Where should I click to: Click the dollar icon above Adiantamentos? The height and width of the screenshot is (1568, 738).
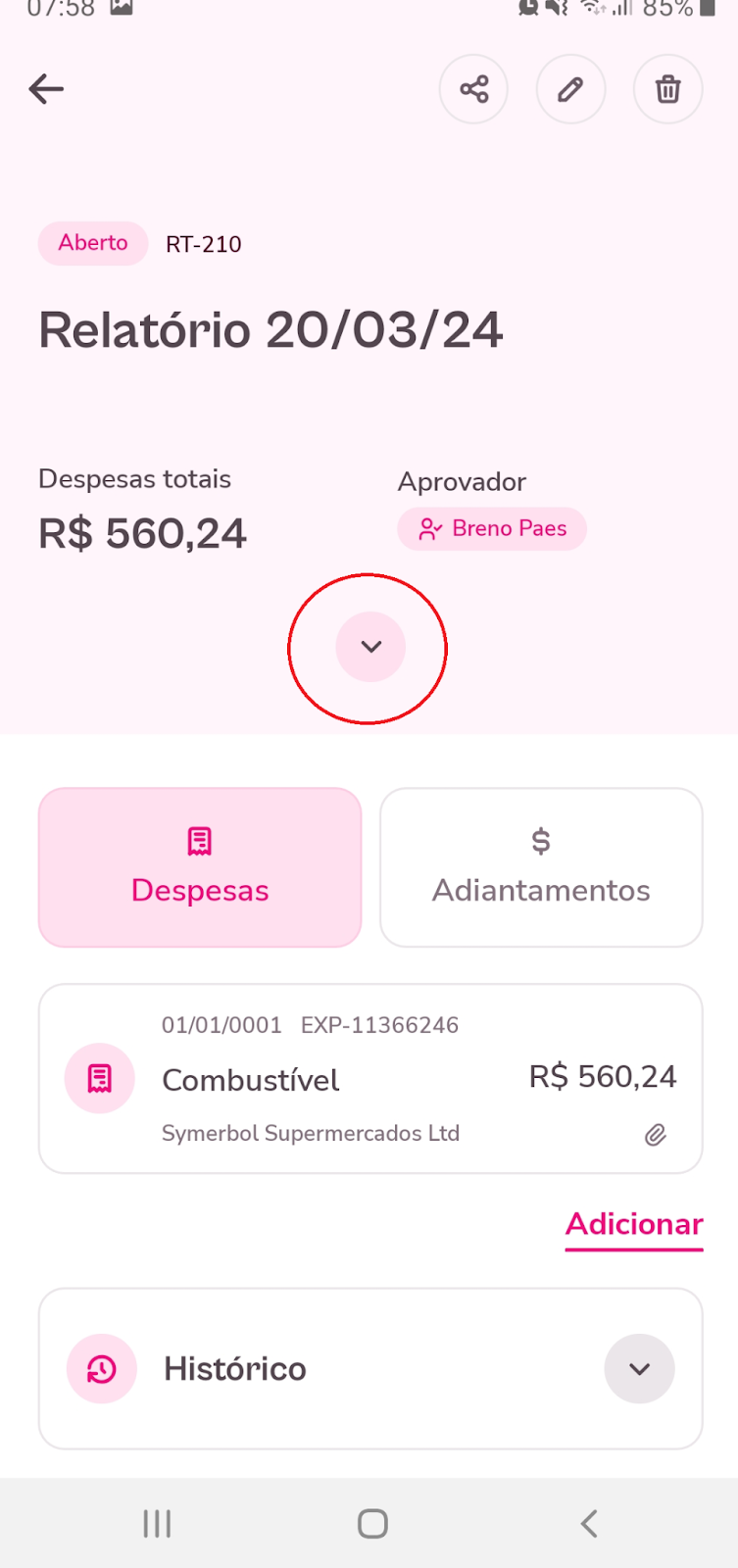[x=540, y=839]
